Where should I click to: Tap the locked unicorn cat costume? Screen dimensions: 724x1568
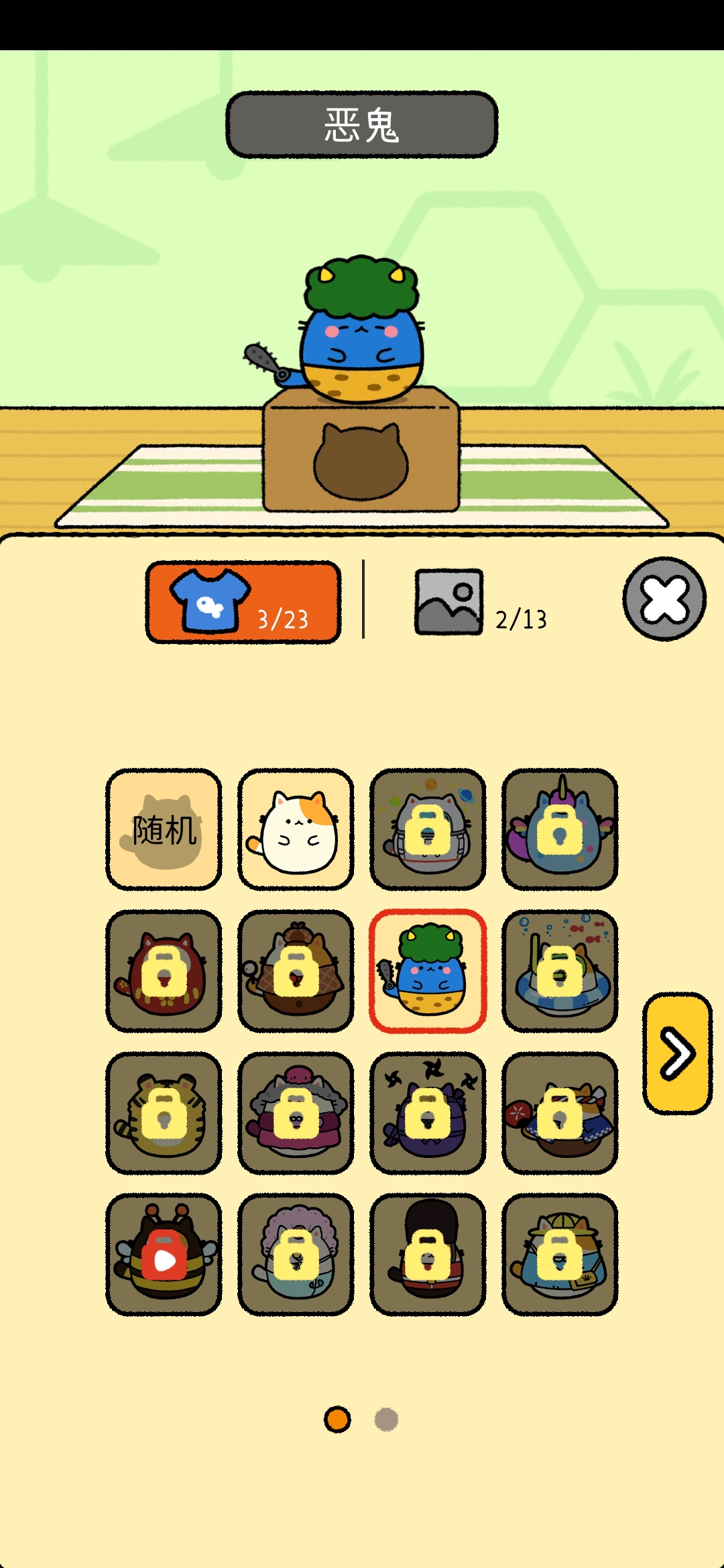click(x=560, y=830)
